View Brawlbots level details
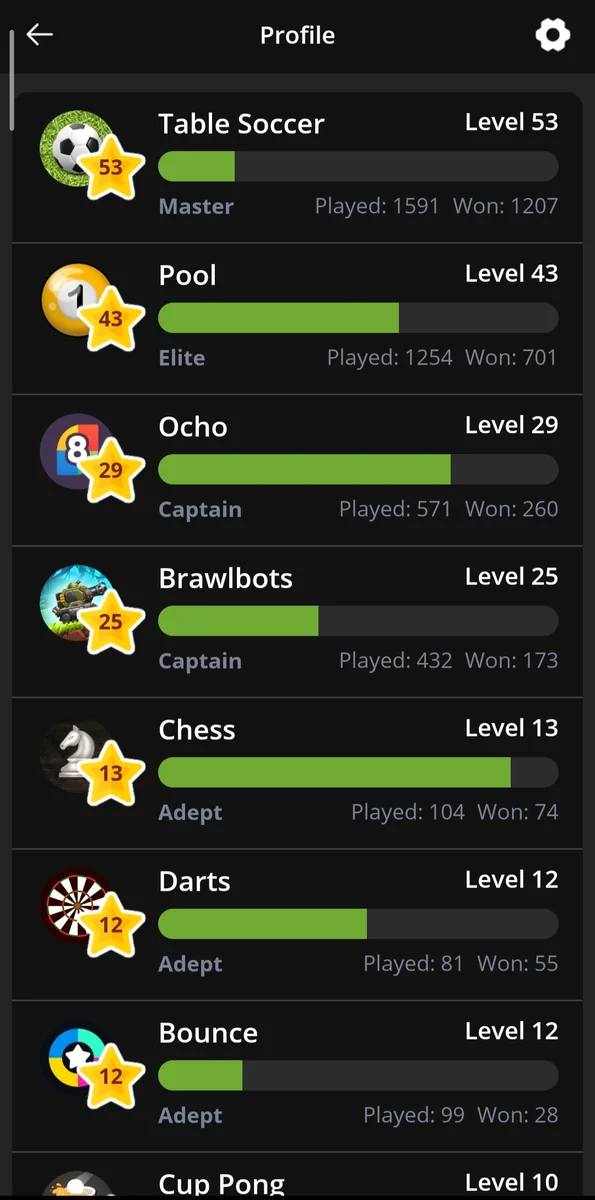Viewport: 595px width, 1200px height. pos(297,622)
